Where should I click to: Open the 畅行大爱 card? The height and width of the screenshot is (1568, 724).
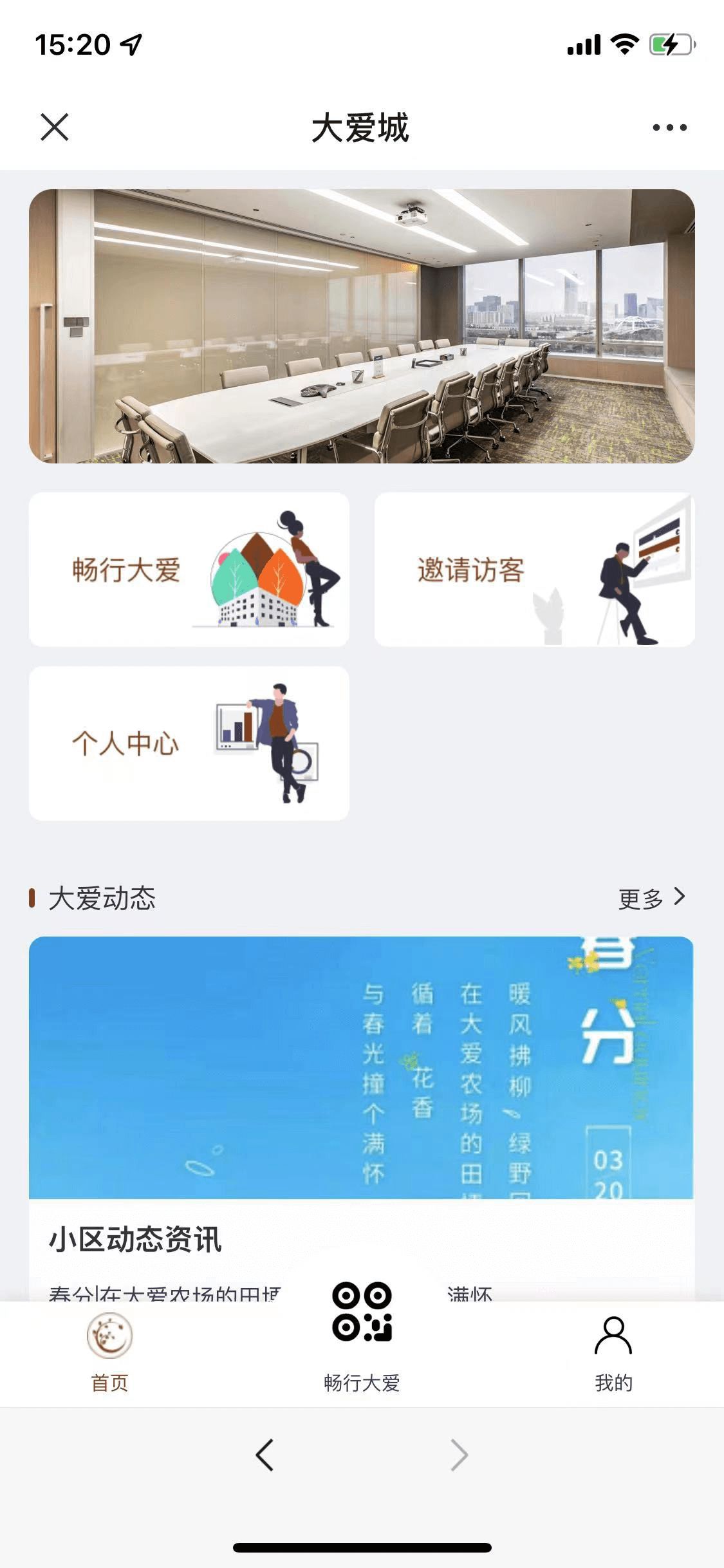click(x=189, y=570)
